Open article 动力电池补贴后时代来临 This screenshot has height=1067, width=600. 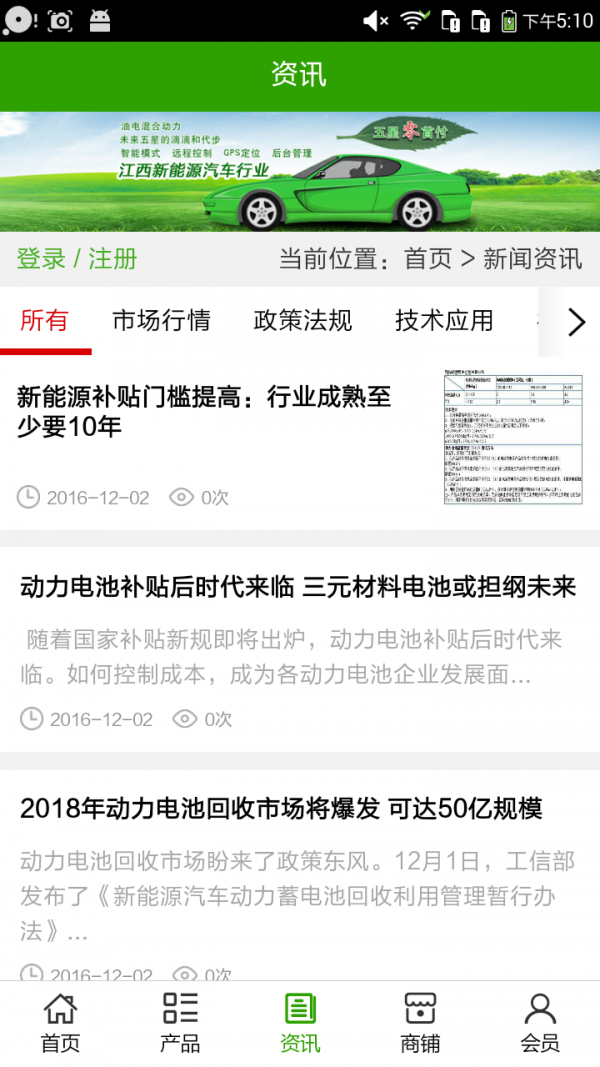point(298,587)
